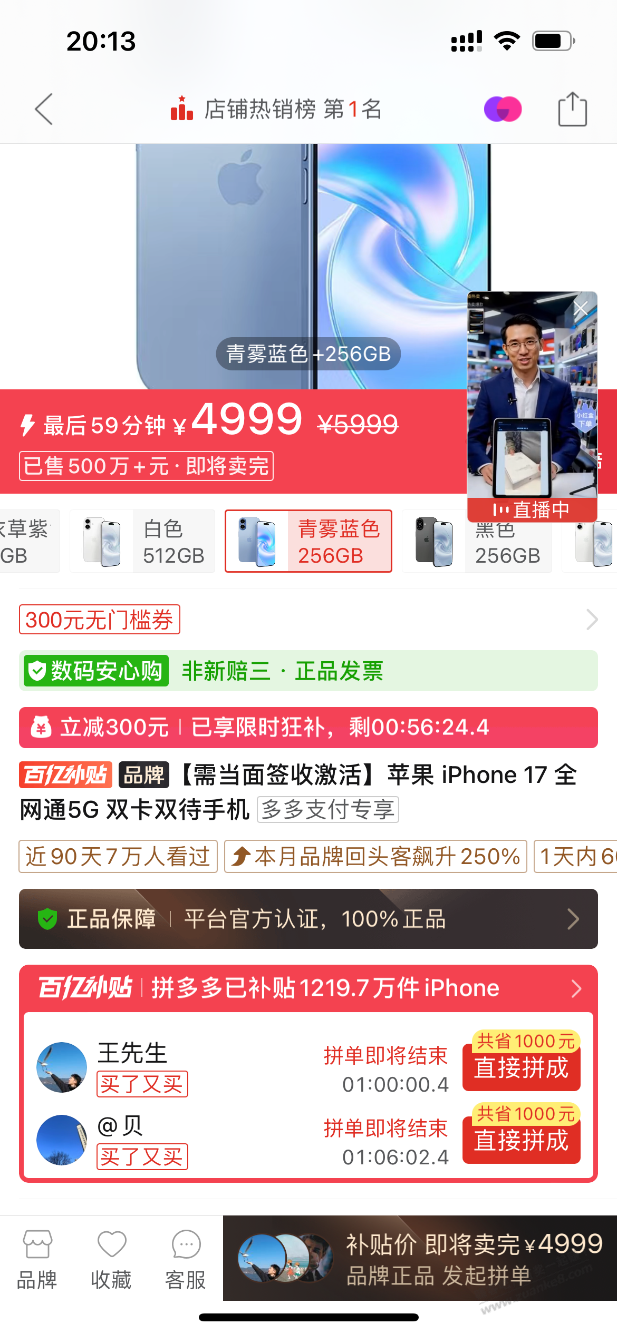Share this product listing
The width and height of the screenshot is (617, 1334).
point(572,109)
